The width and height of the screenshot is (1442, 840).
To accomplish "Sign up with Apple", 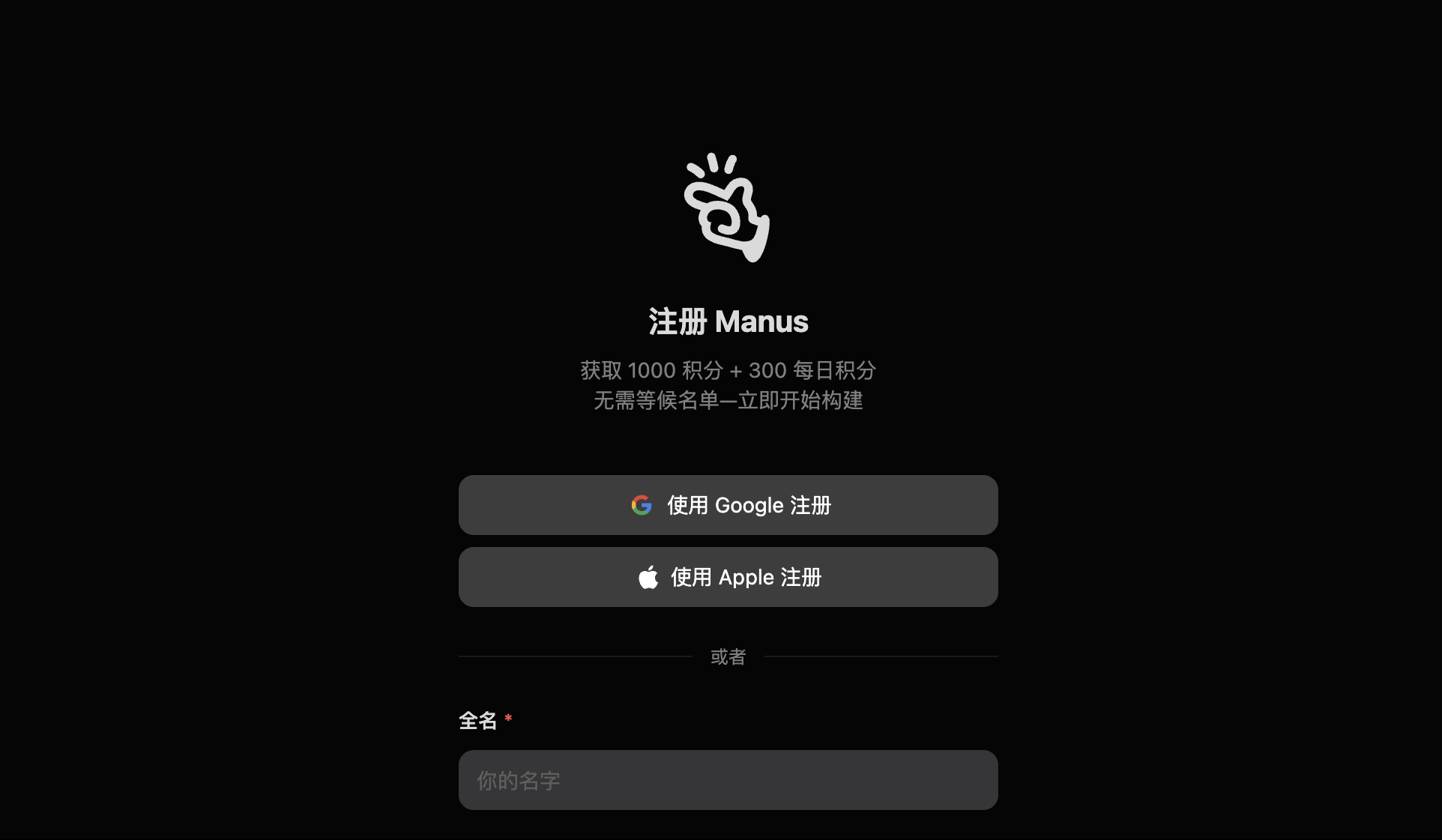I will point(728,577).
